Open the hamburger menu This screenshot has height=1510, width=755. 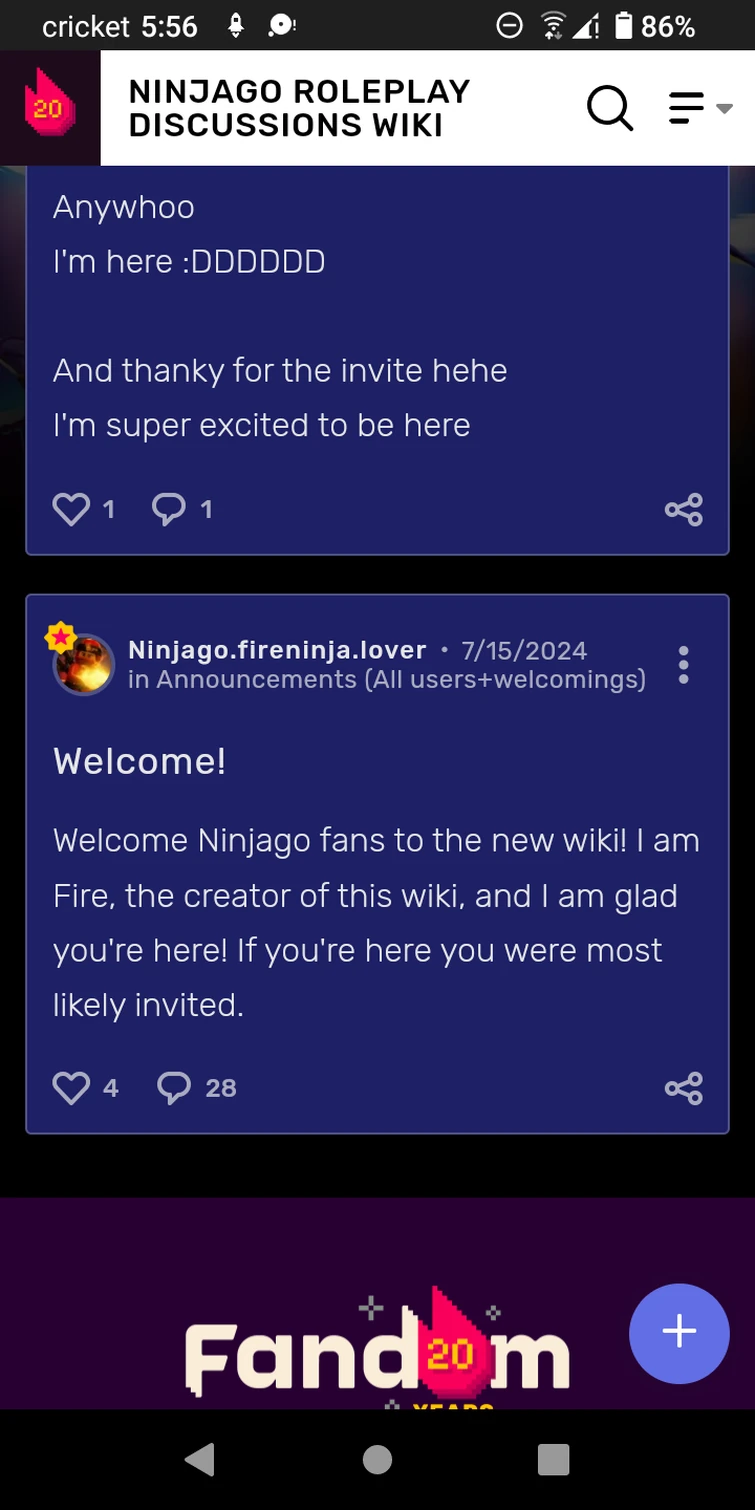[686, 106]
